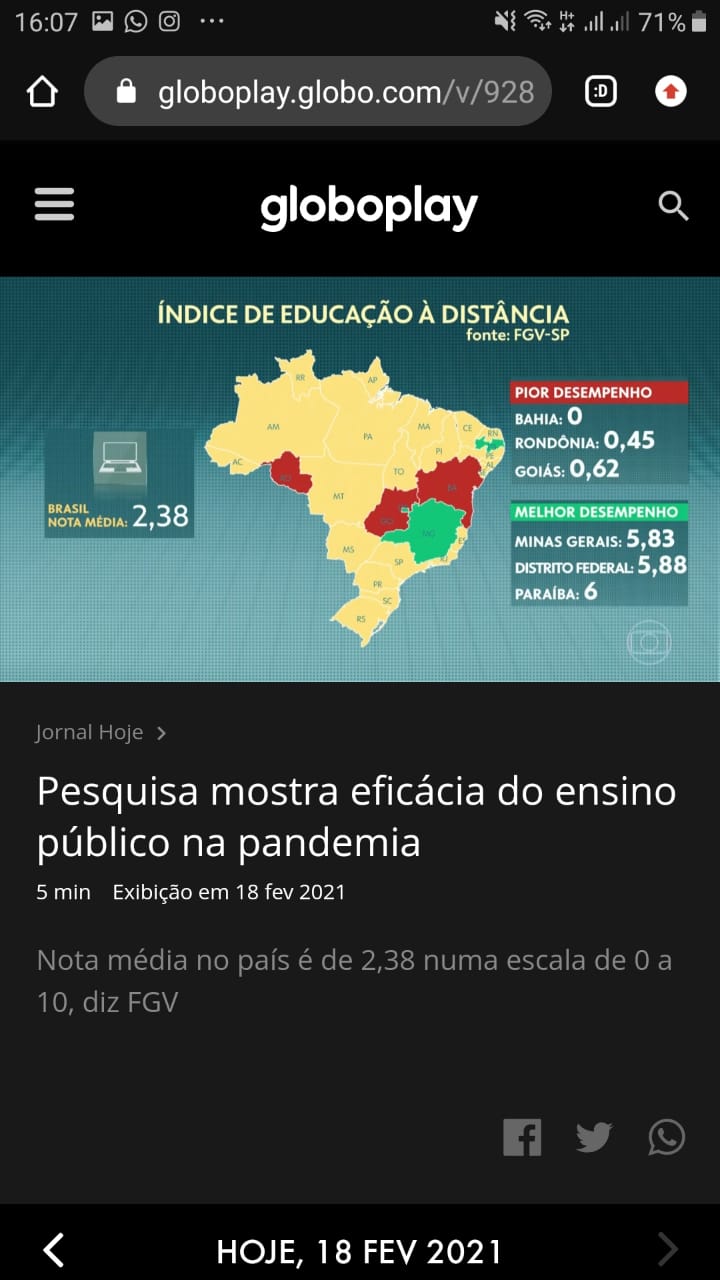Screen dimensions: 720x1280
Task: Select the 'HOJE, 18 FEV 2021' date bar
Action: 360,1249
